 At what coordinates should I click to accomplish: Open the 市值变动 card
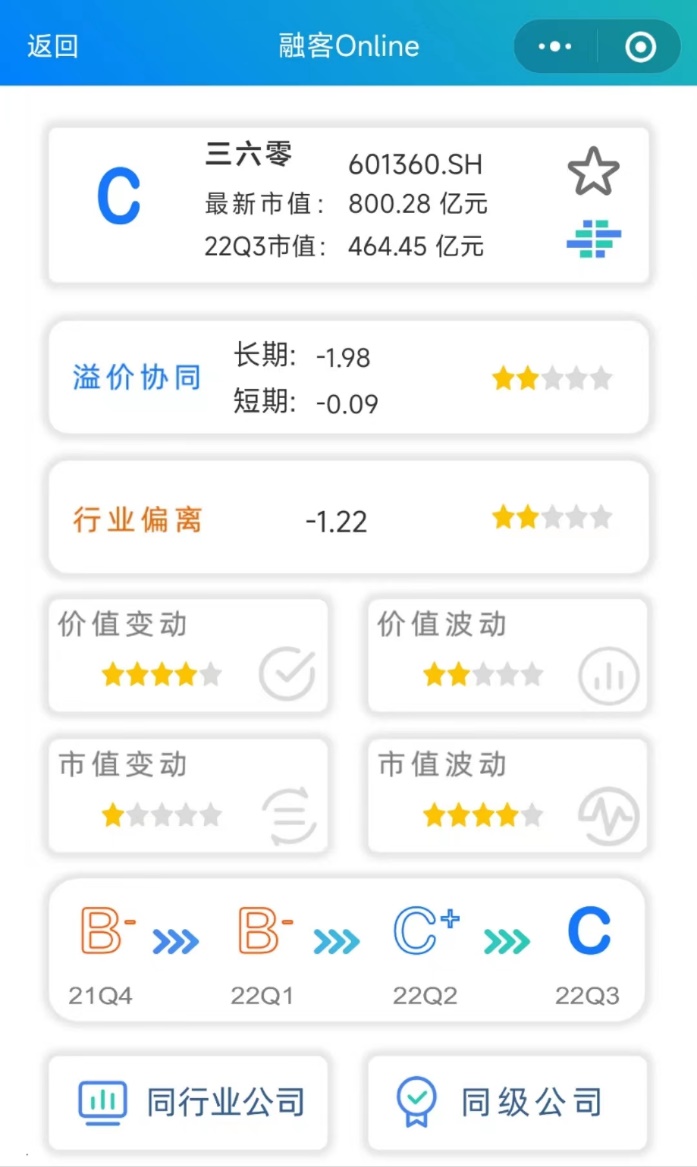click(x=188, y=795)
